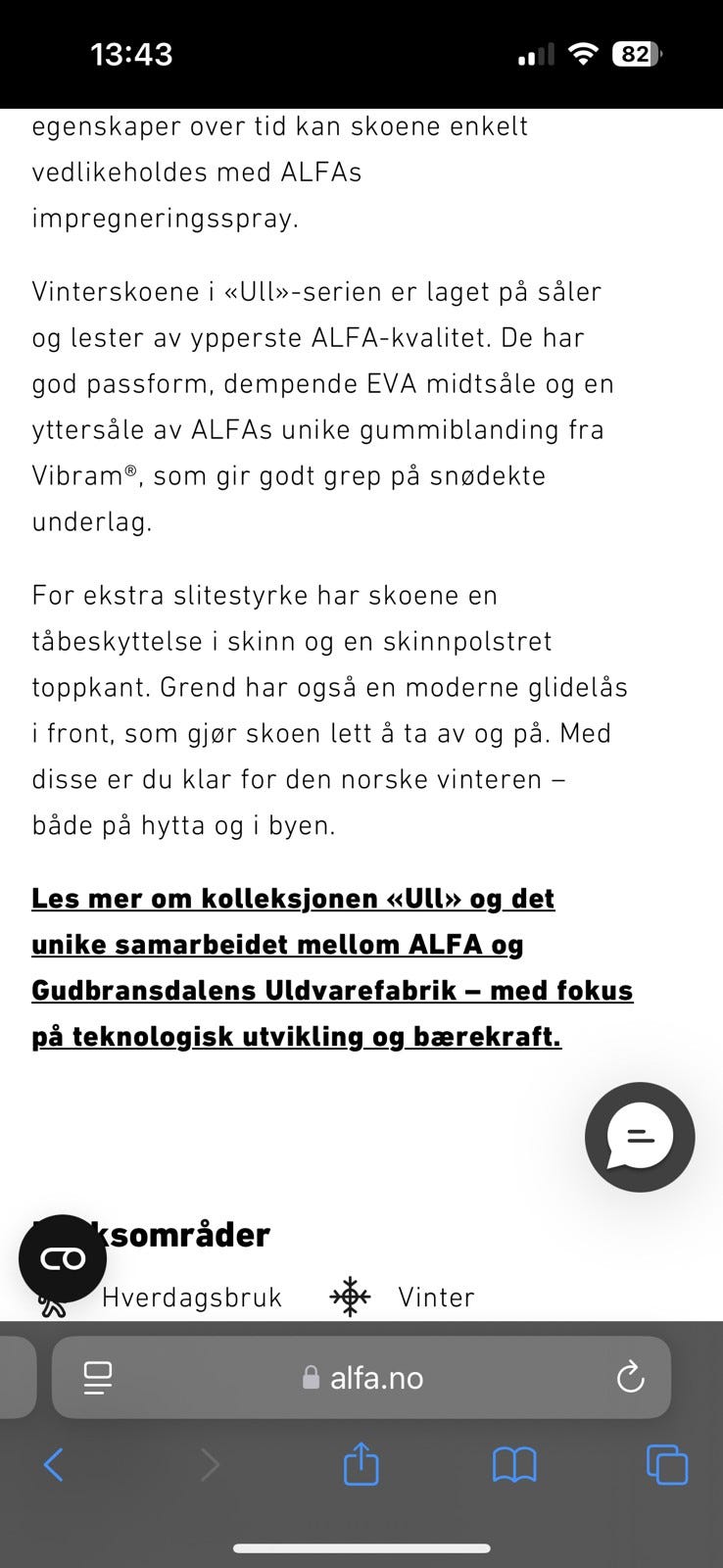Select the Hverdagsbruk label
Viewport: 723px width, 1568px height.
tap(192, 1296)
